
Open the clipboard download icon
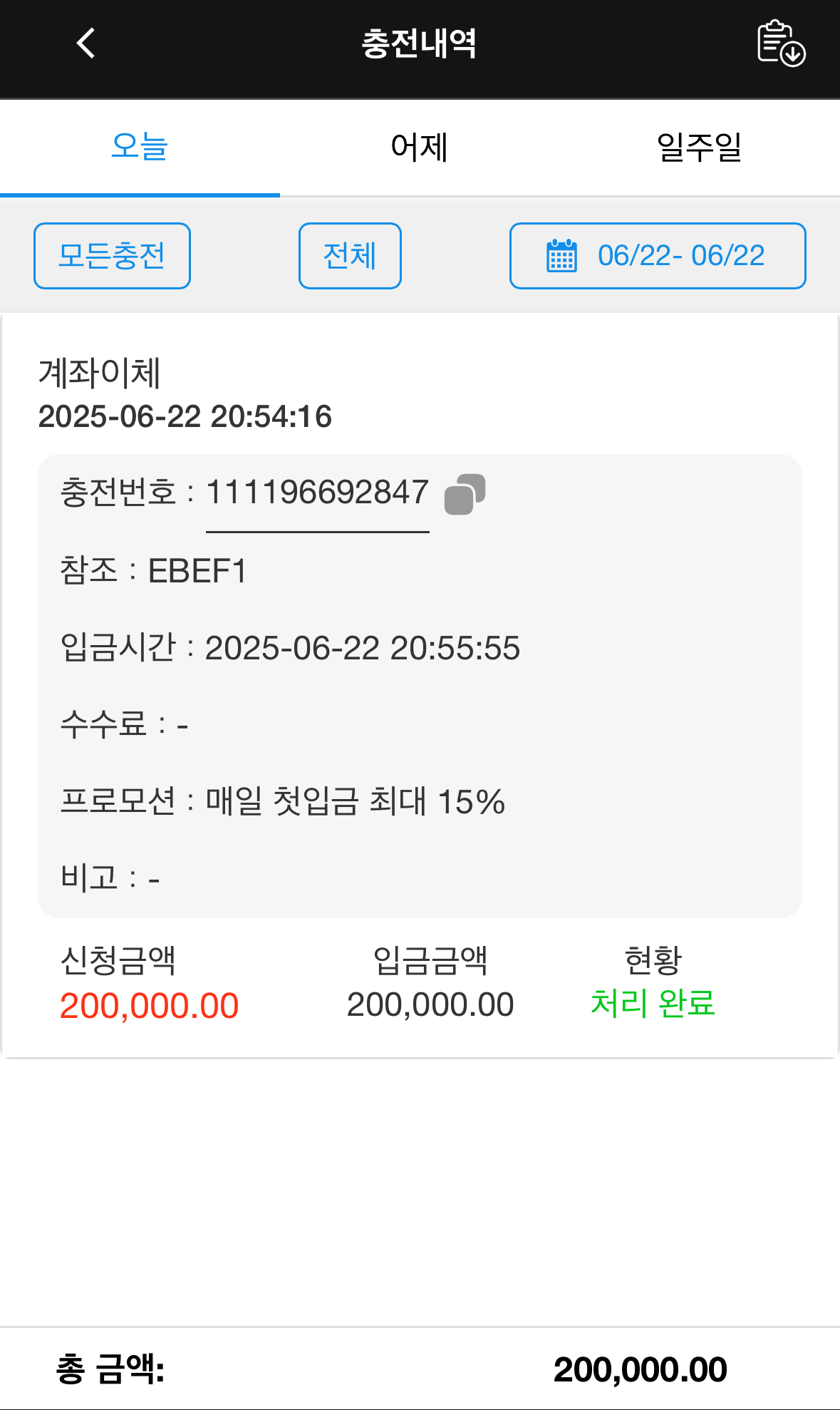(781, 43)
